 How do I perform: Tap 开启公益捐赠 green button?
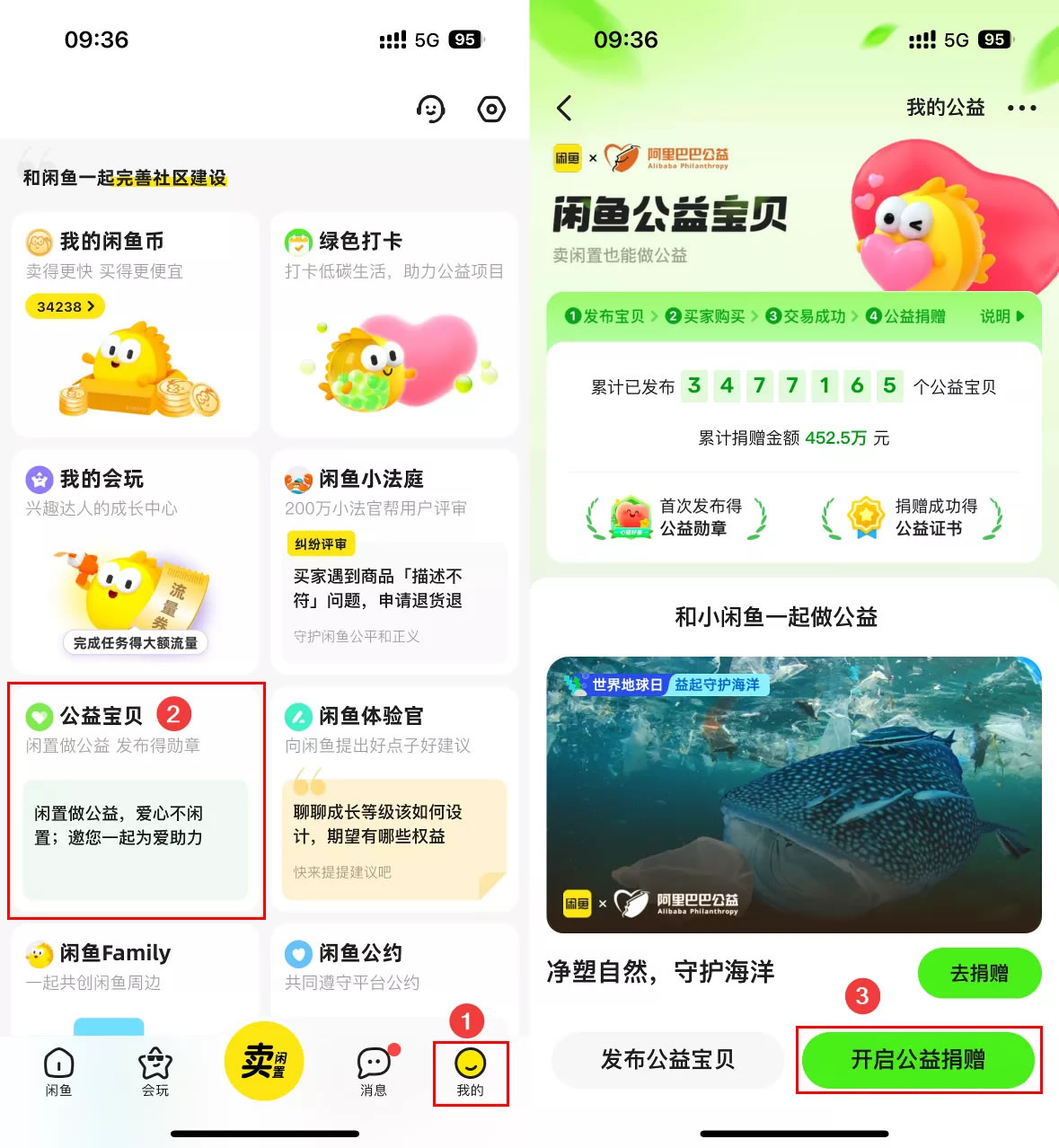[x=918, y=1060]
